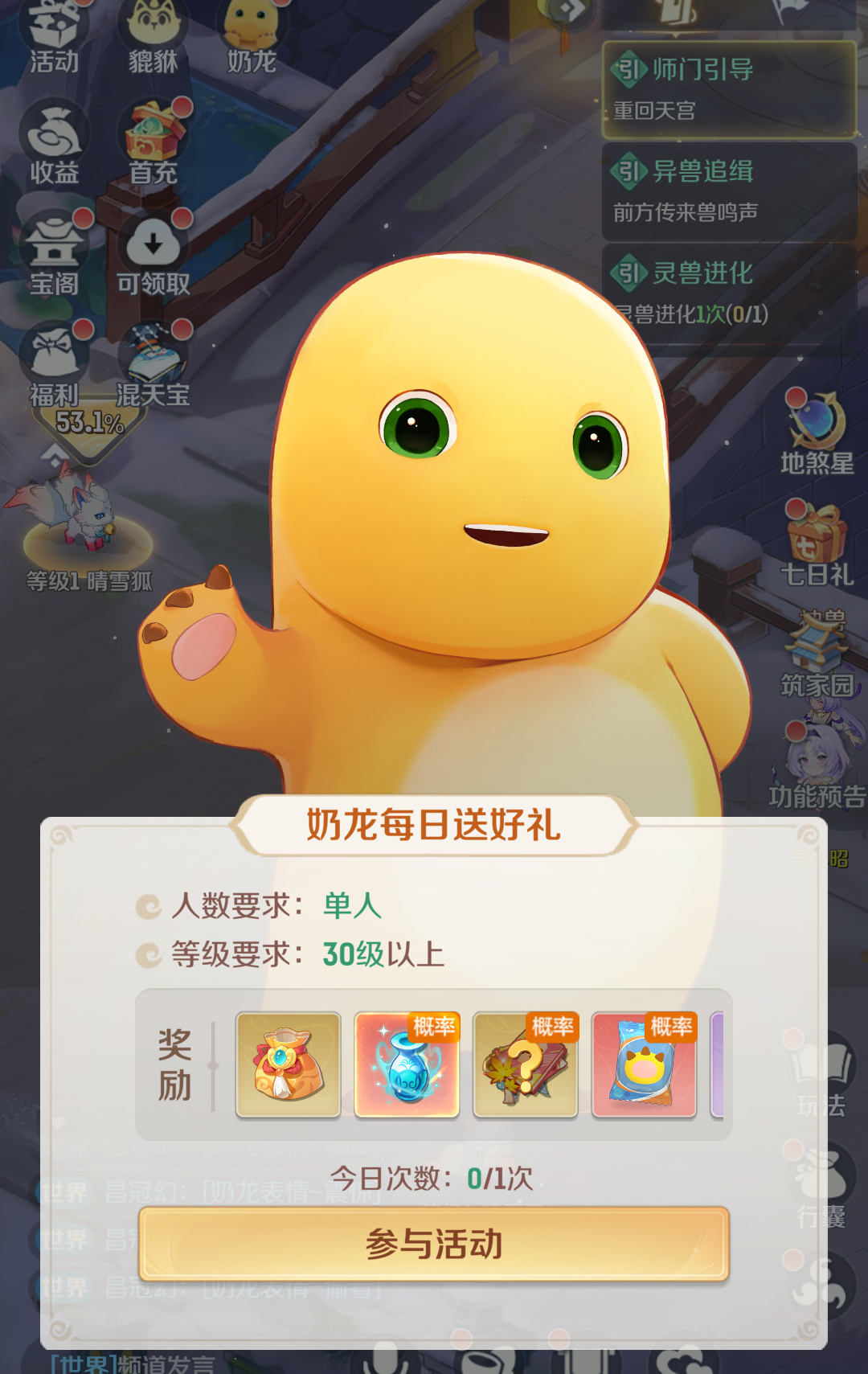The image size is (868, 1374).
Task: View the blue vase reward item
Action: (x=407, y=1064)
